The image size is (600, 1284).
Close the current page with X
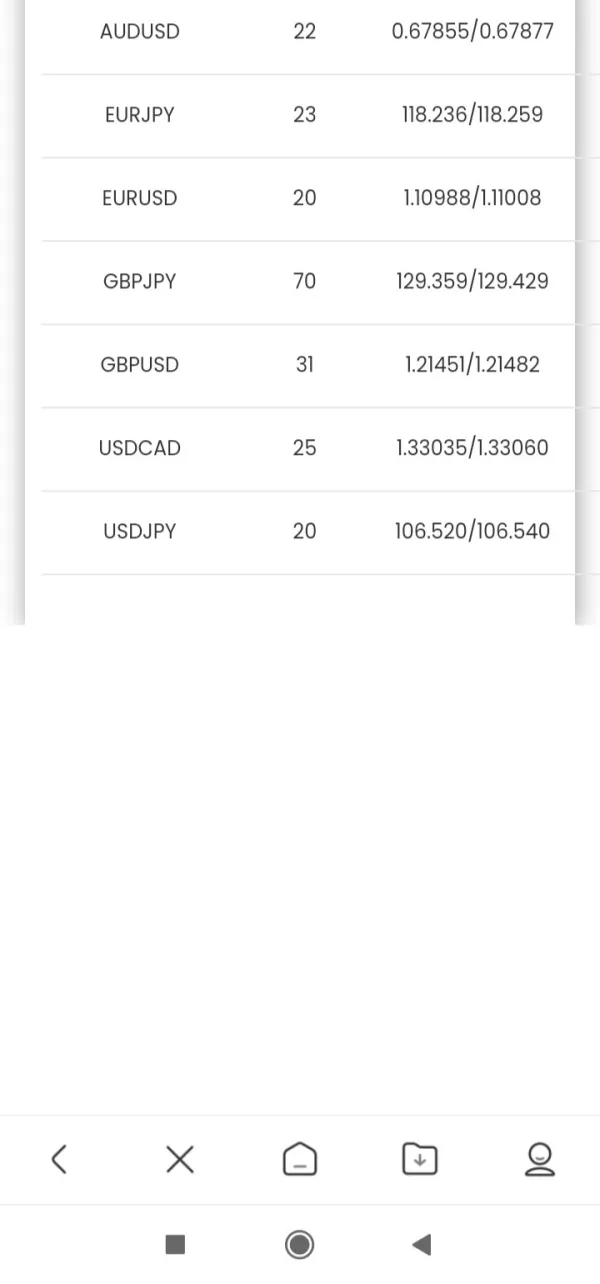[x=180, y=1160]
